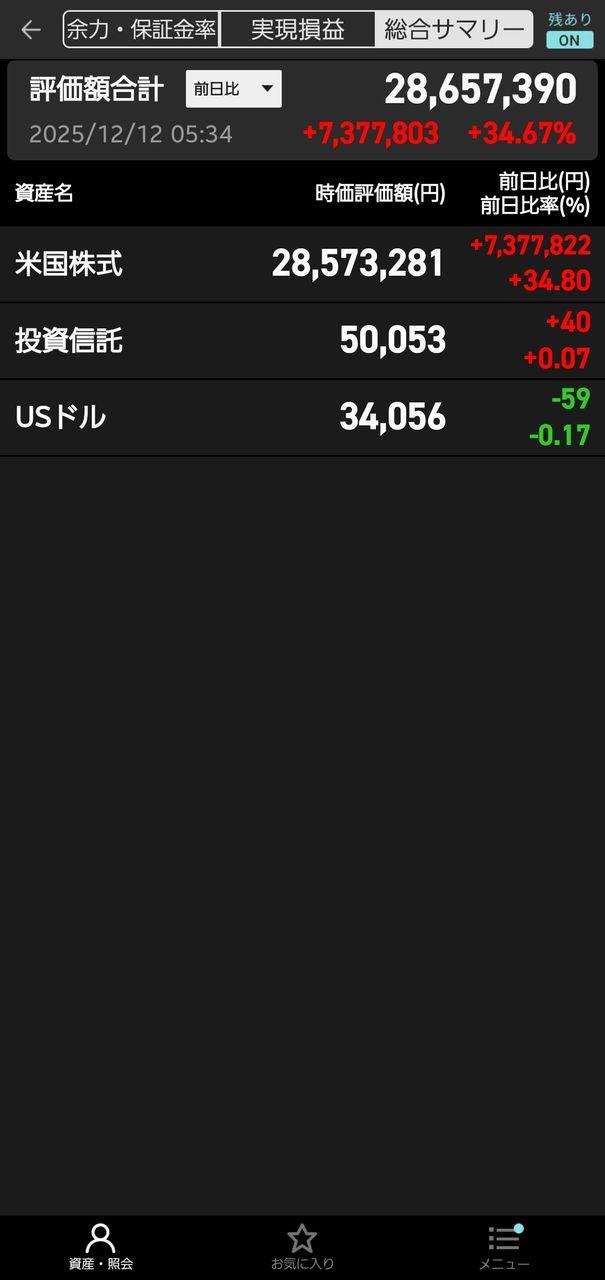Image resolution: width=605 pixels, height=1280 pixels.
Task: Open the 資産・照会 bottom tab
Action: pos(101,1246)
